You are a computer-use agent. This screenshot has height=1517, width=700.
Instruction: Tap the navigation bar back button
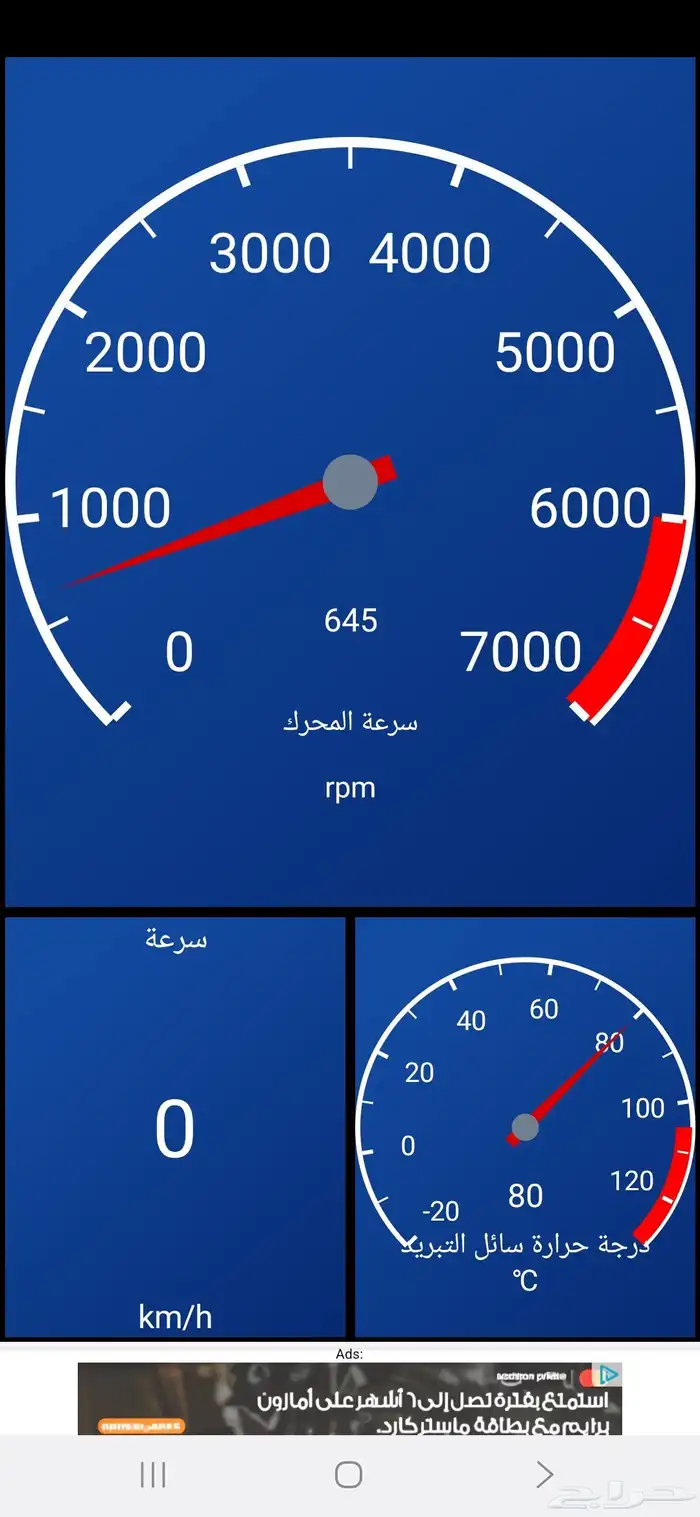[544, 1474]
